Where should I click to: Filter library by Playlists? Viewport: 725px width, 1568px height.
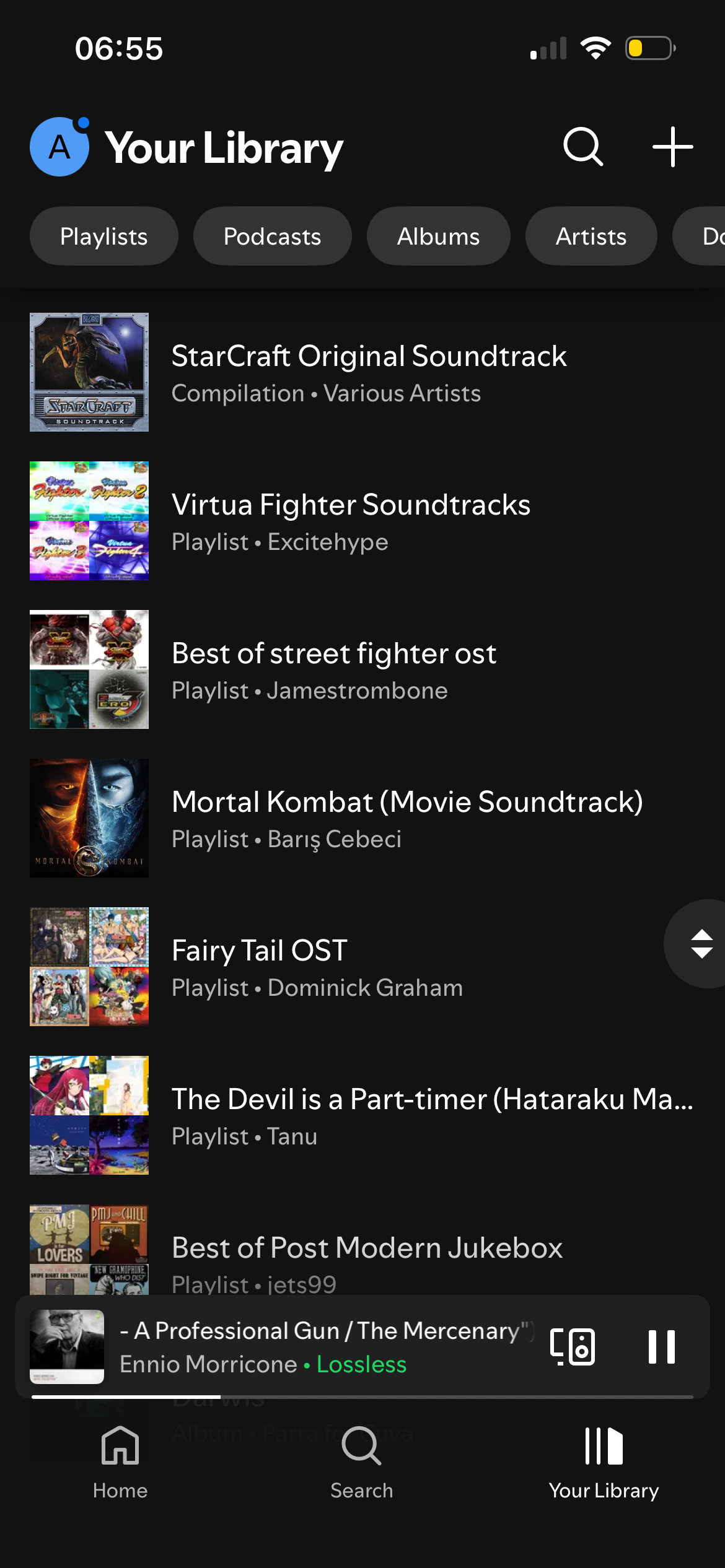(x=104, y=237)
